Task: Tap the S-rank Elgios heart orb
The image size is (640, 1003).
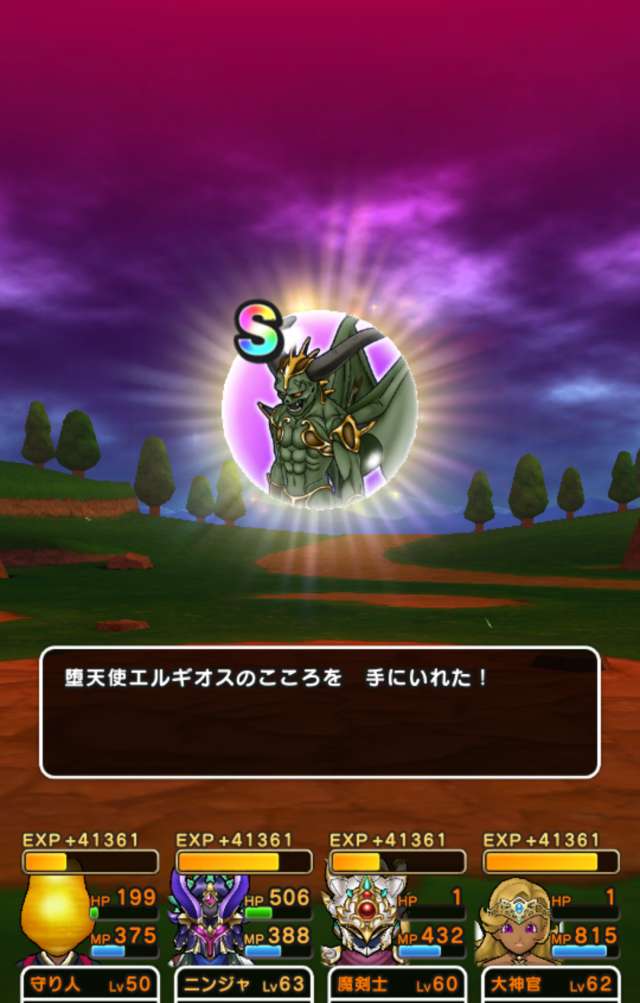Action: (x=320, y=408)
